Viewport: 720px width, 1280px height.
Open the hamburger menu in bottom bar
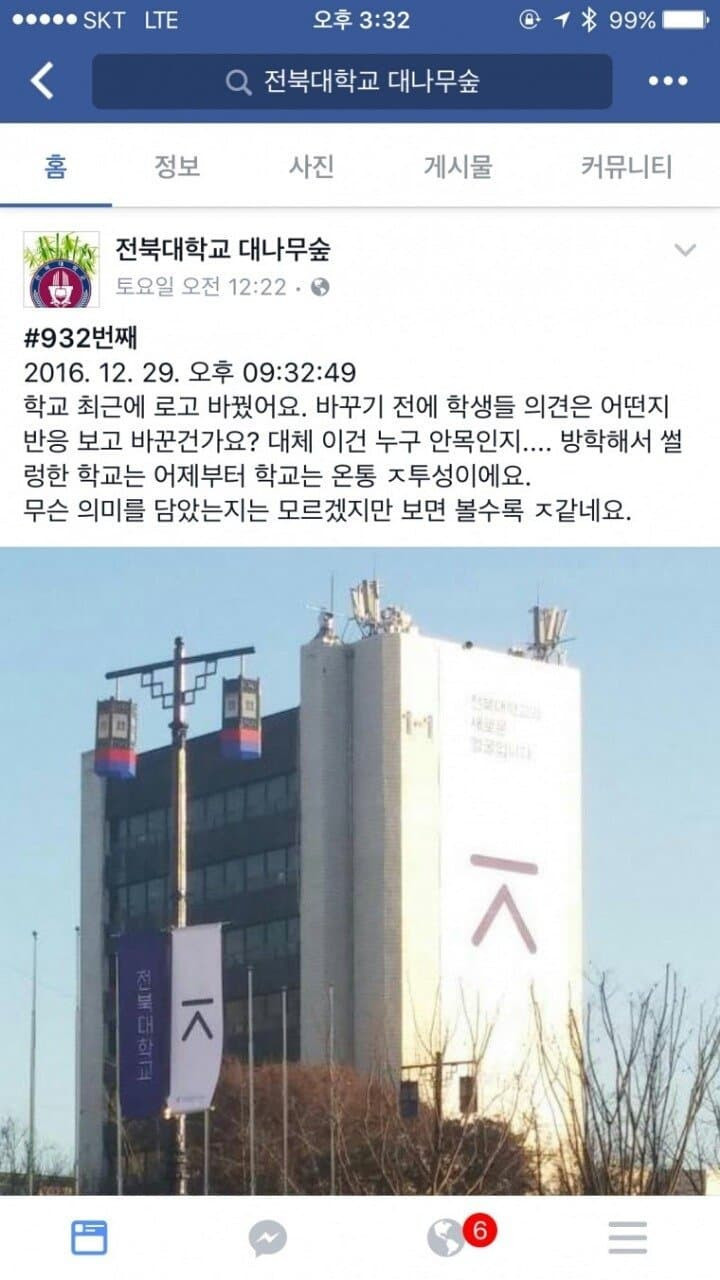pyautogui.click(x=627, y=1239)
